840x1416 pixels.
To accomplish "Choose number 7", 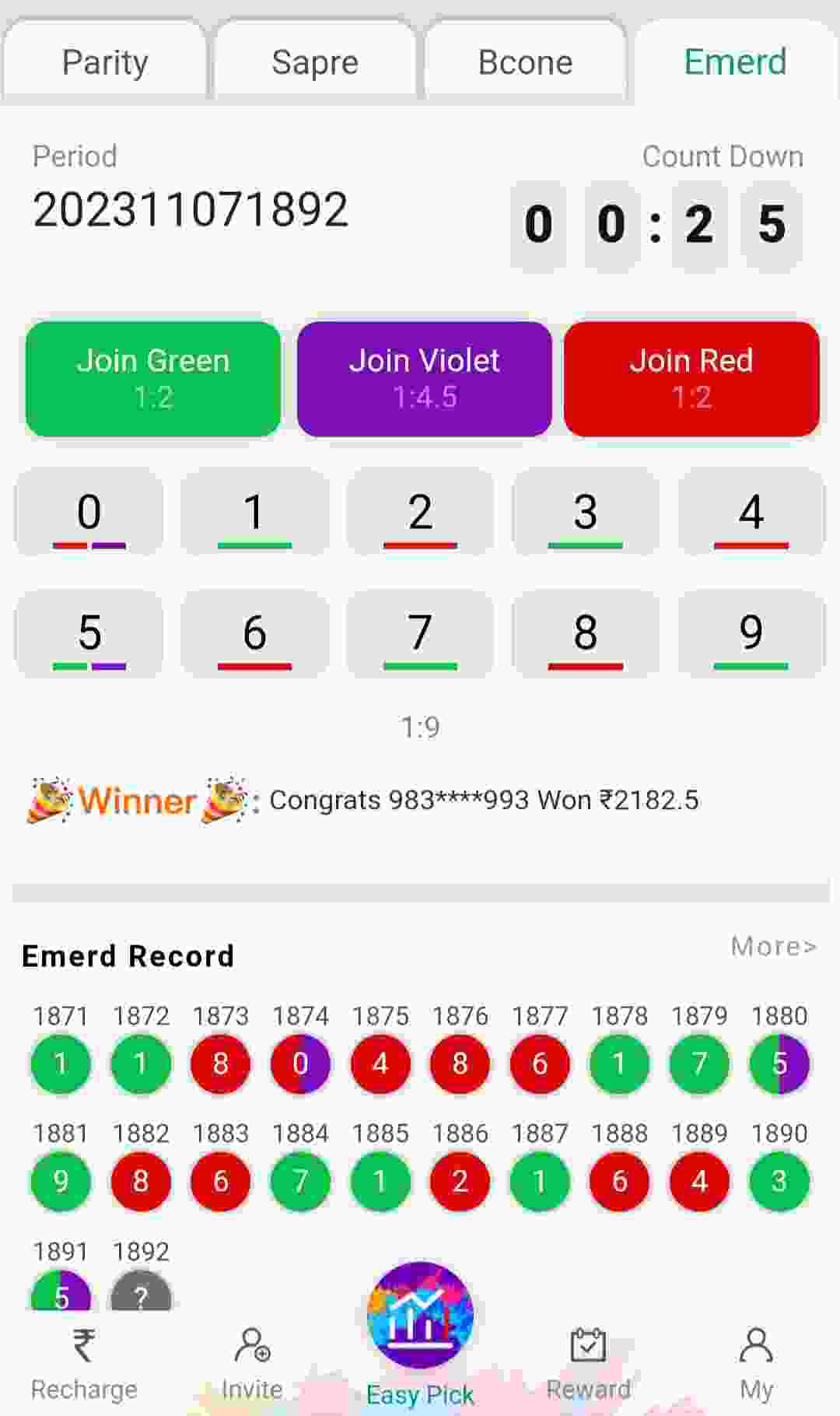I will pyautogui.click(x=420, y=633).
